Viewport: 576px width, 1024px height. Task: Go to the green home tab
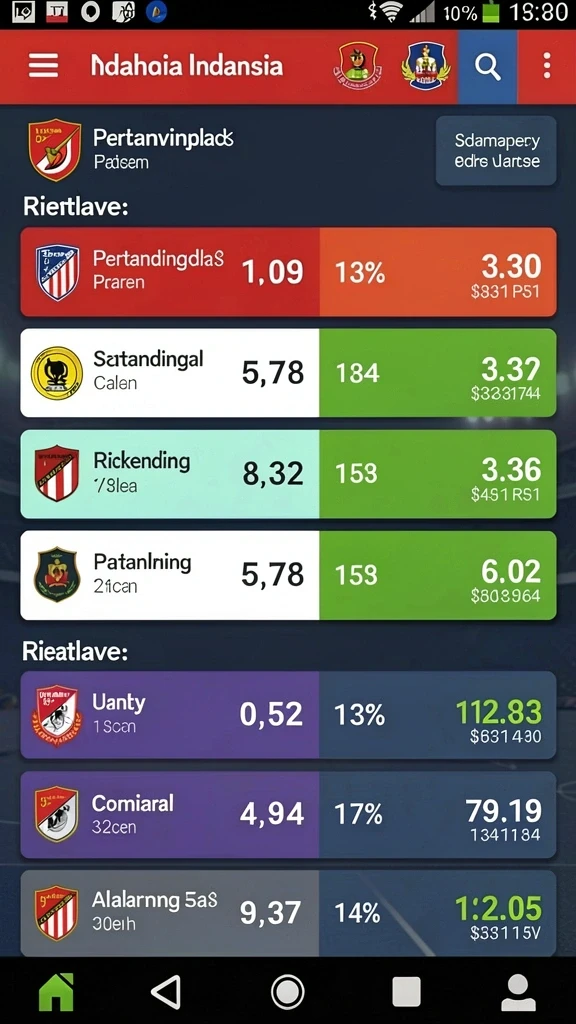click(x=56, y=992)
